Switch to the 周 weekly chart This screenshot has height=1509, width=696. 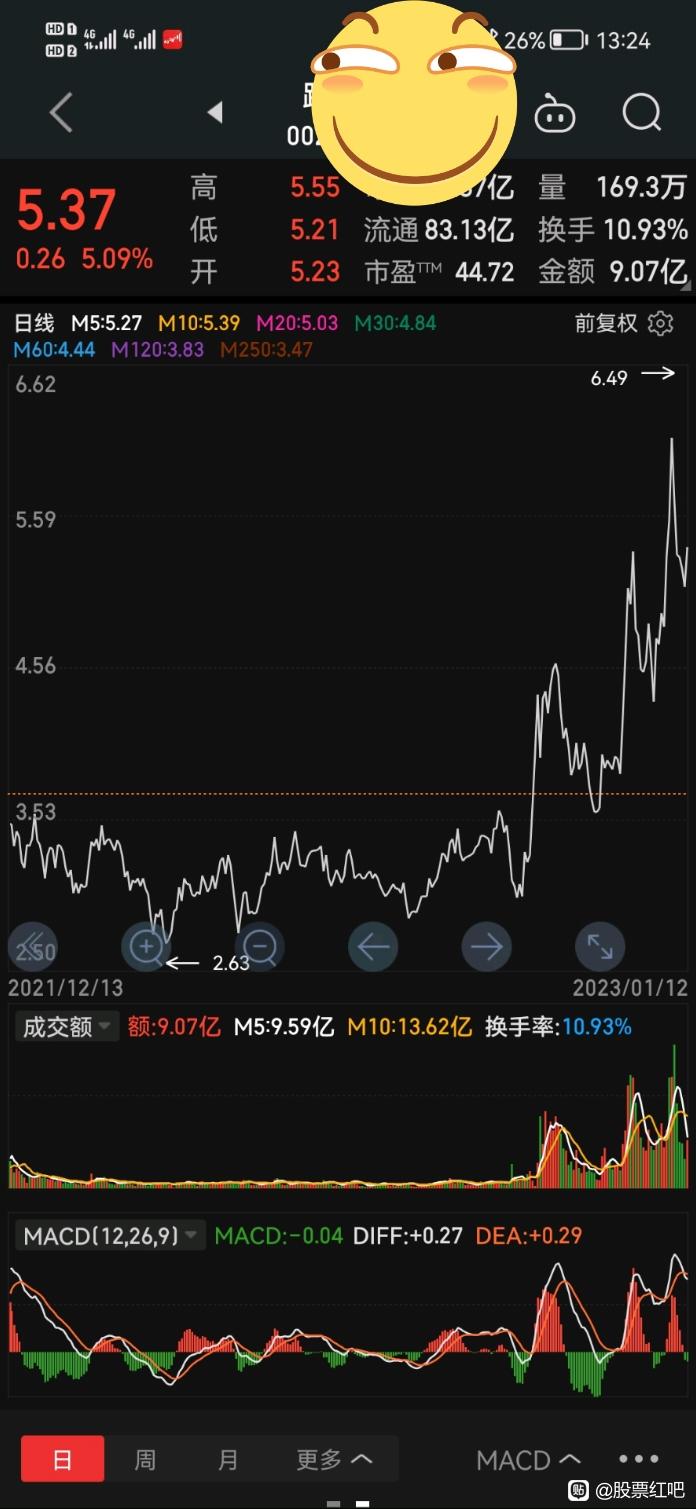click(x=145, y=1460)
